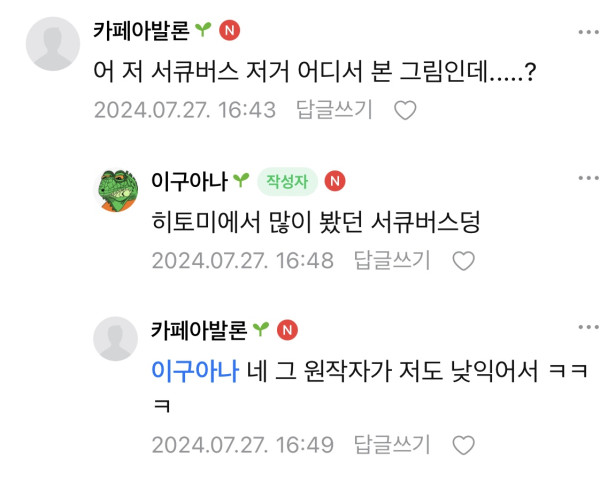The width and height of the screenshot is (600, 490).
Task: Like the 16:43 comment about 서큐버스
Action: tap(404, 110)
